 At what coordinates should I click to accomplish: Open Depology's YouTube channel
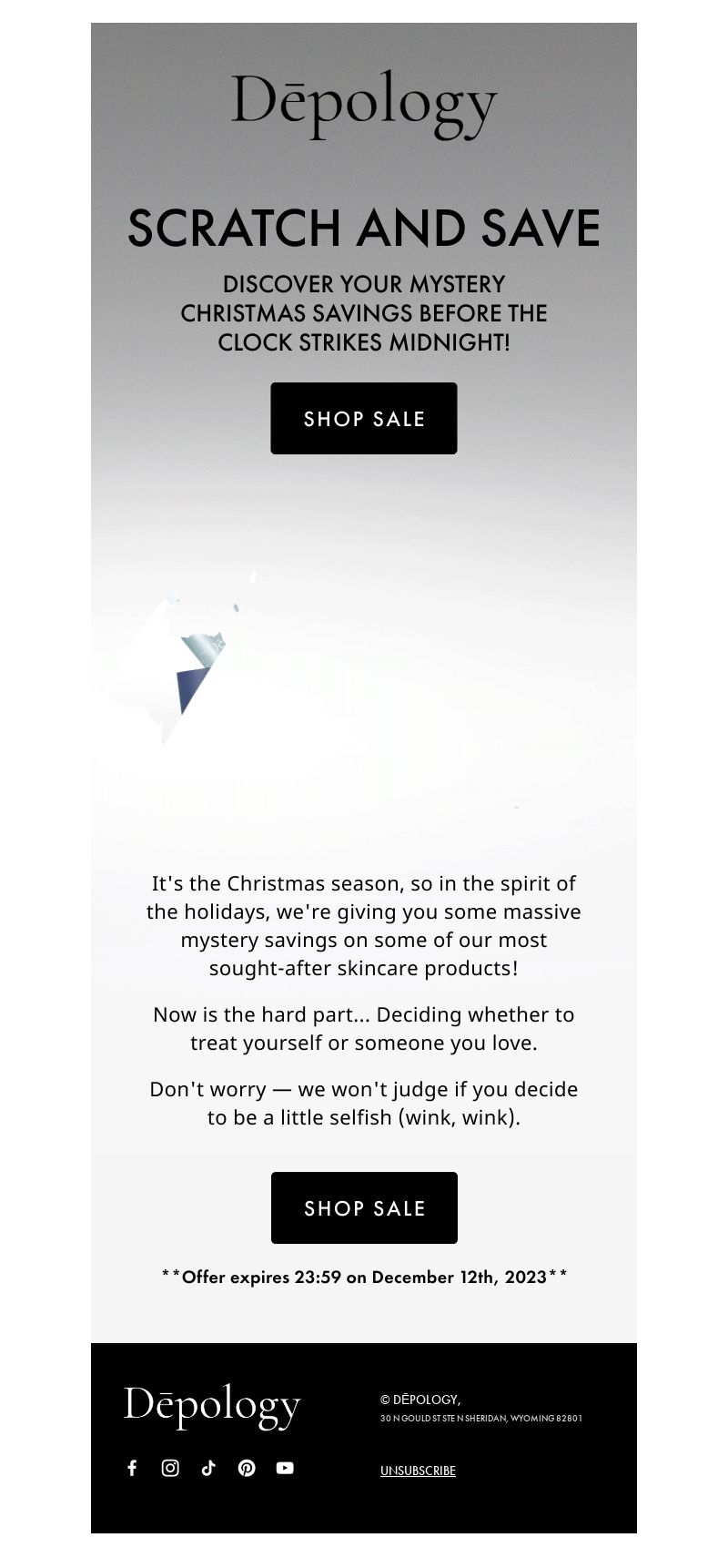pyautogui.click(x=285, y=1468)
